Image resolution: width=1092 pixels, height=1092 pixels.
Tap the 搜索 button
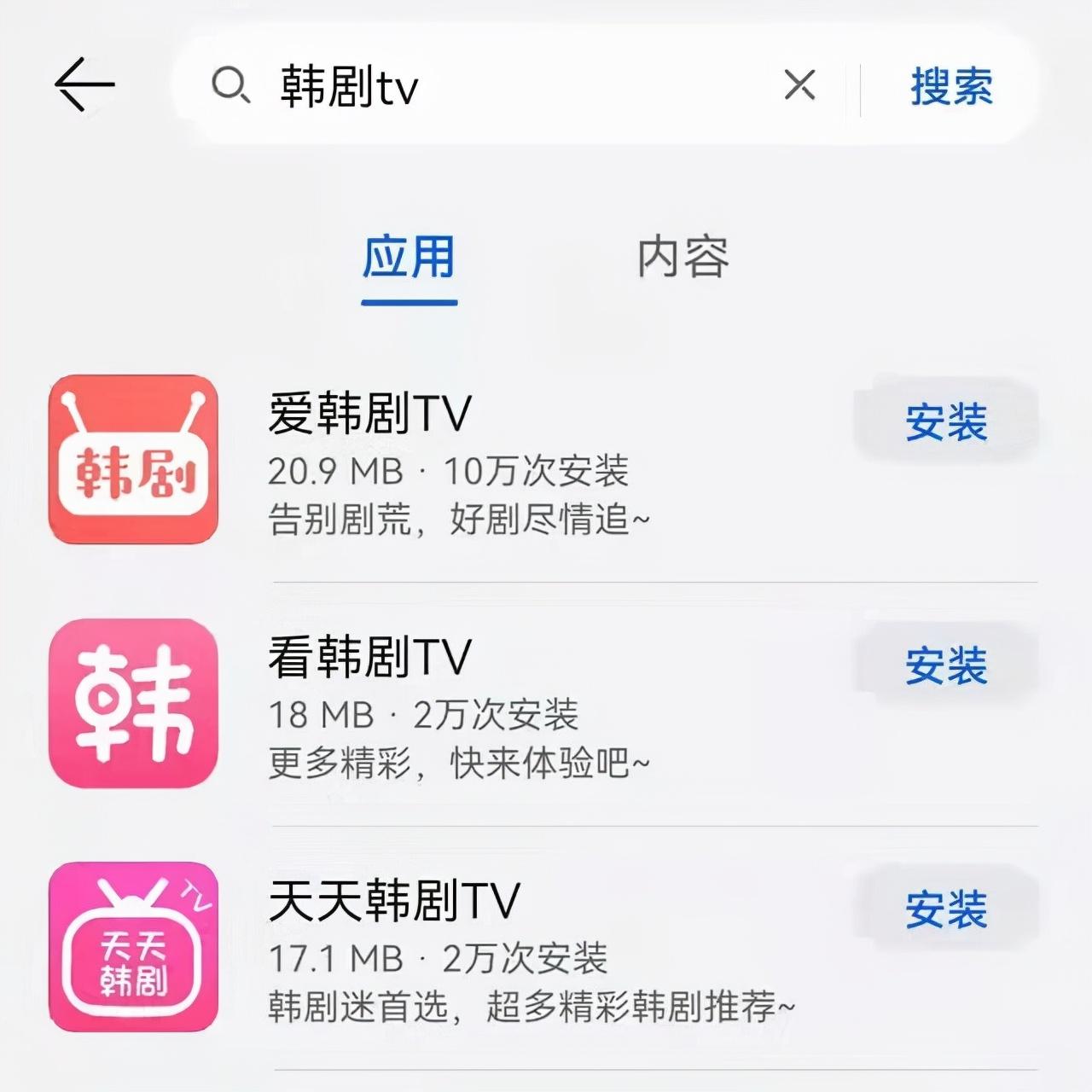click(951, 86)
